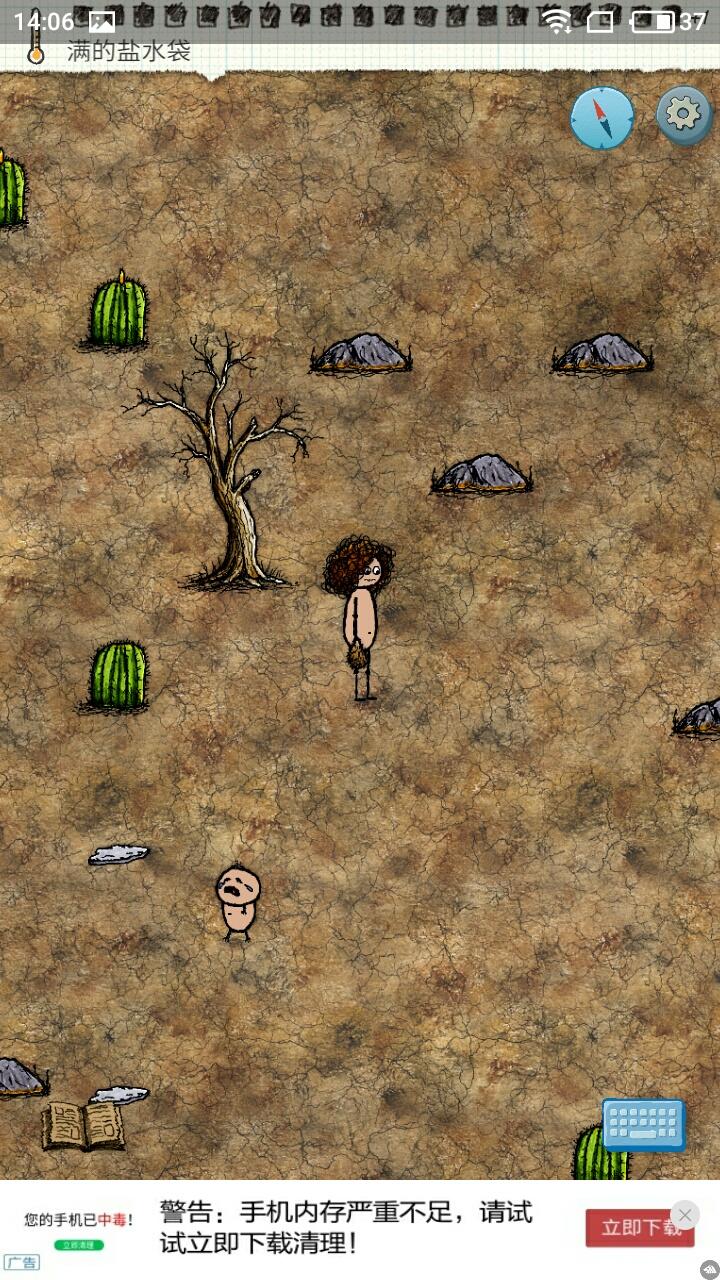Open the keyboard button
The height and width of the screenshot is (1280, 720).
tap(644, 1125)
